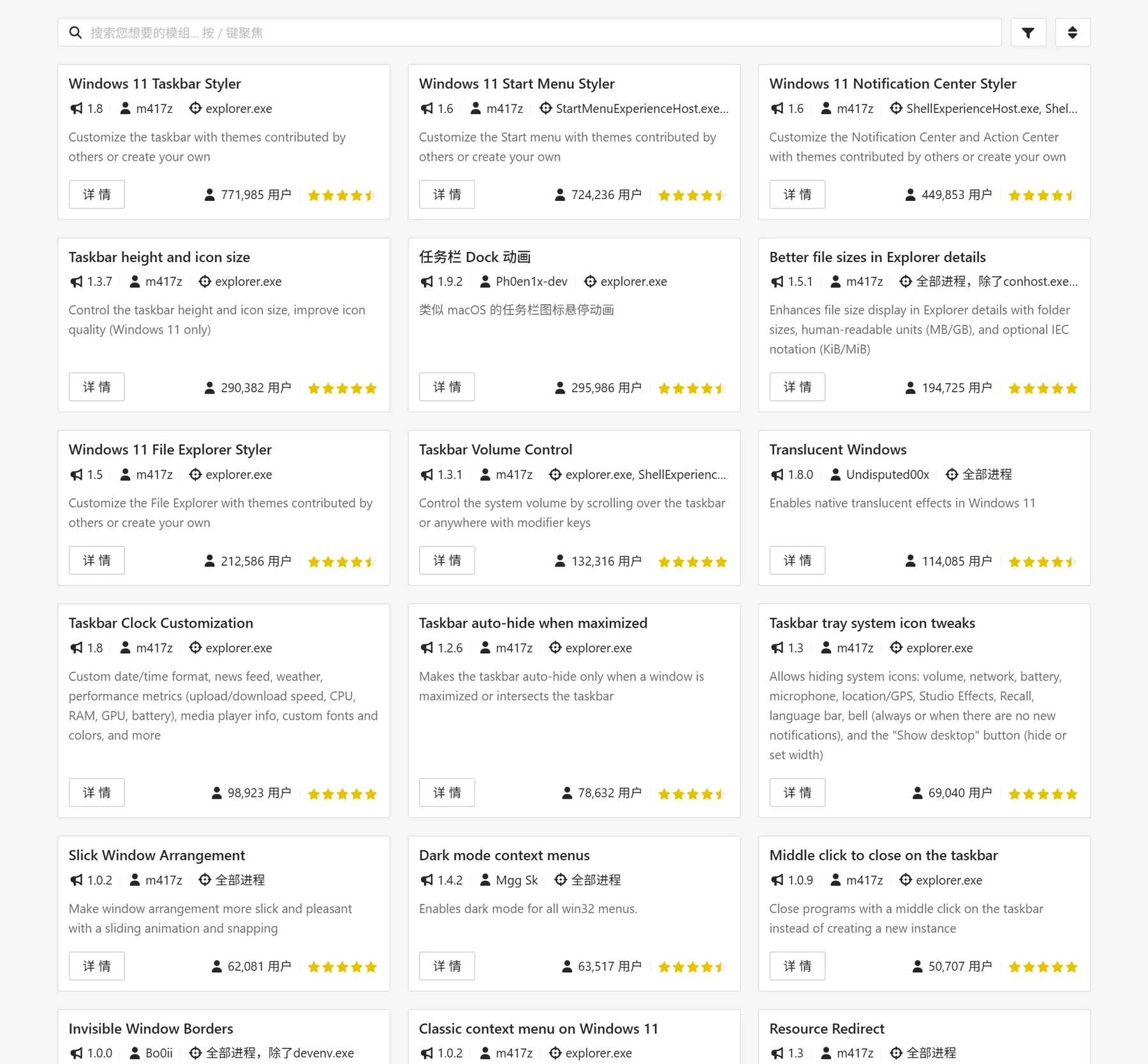Viewport: 1148px width, 1064px height.
Task: Open details for Windows 11 Start Menu Styler
Action: 446,195
